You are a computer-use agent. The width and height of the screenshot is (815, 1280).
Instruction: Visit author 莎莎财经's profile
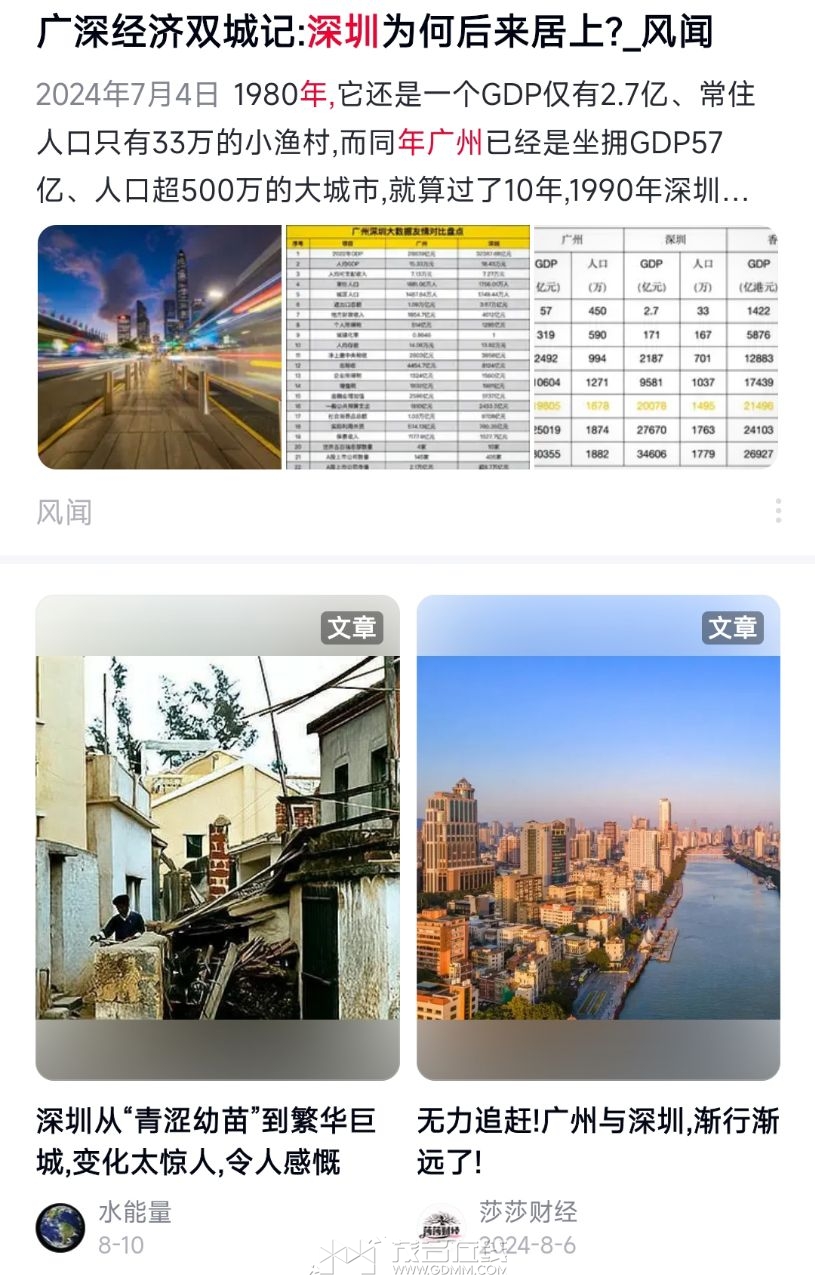click(442, 1228)
